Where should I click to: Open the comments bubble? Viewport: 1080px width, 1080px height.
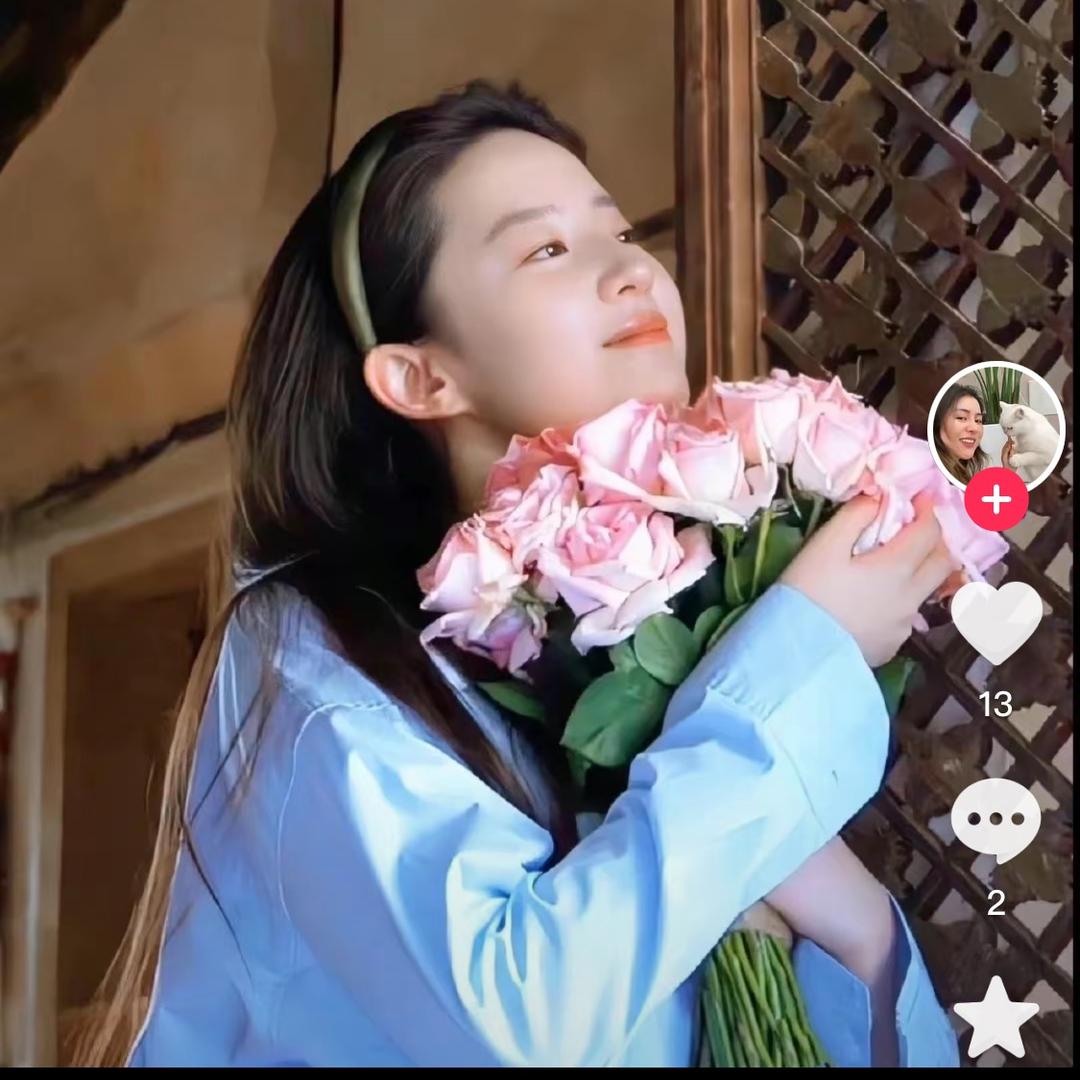point(996,819)
